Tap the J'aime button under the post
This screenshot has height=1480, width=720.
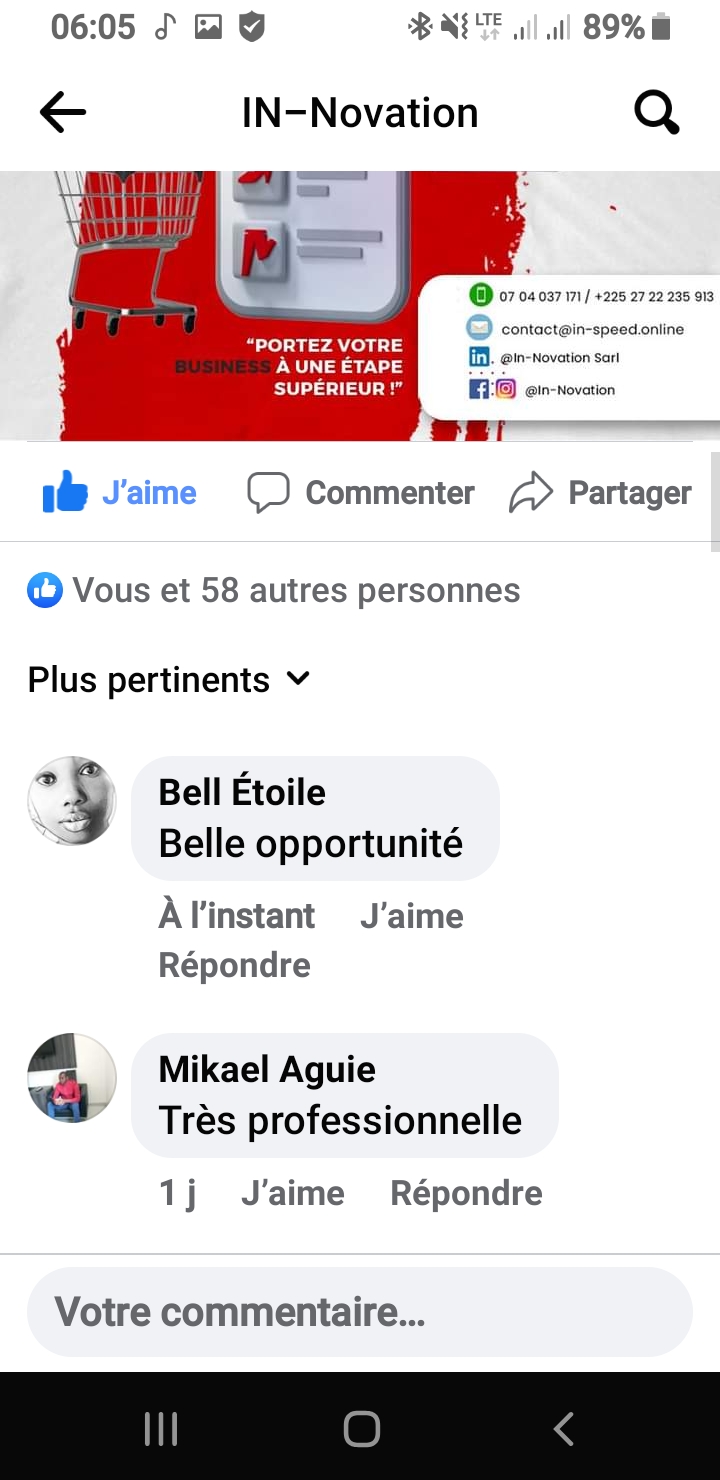pyautogui.click(x=120, y=493)
